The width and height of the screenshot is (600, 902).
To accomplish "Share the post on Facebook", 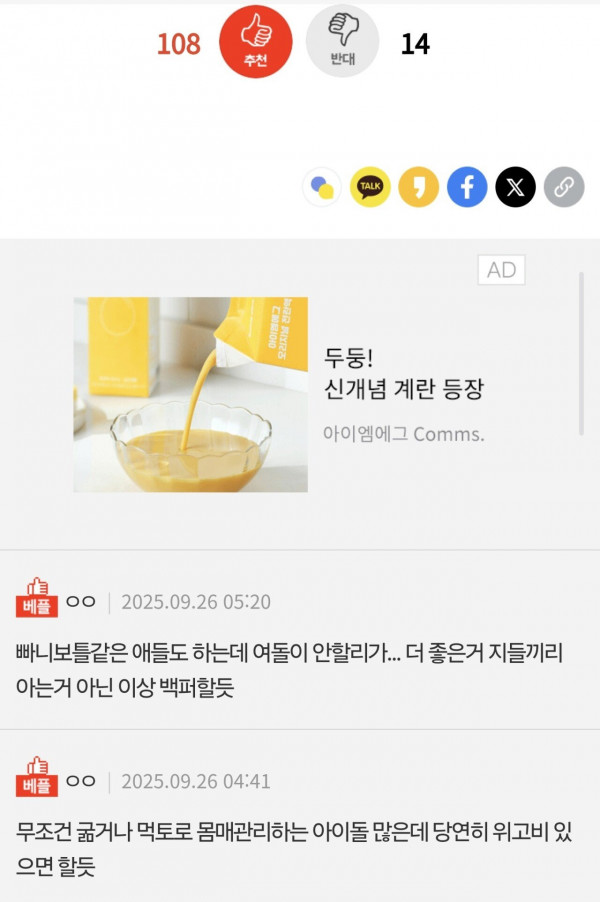I will [467, 187].
